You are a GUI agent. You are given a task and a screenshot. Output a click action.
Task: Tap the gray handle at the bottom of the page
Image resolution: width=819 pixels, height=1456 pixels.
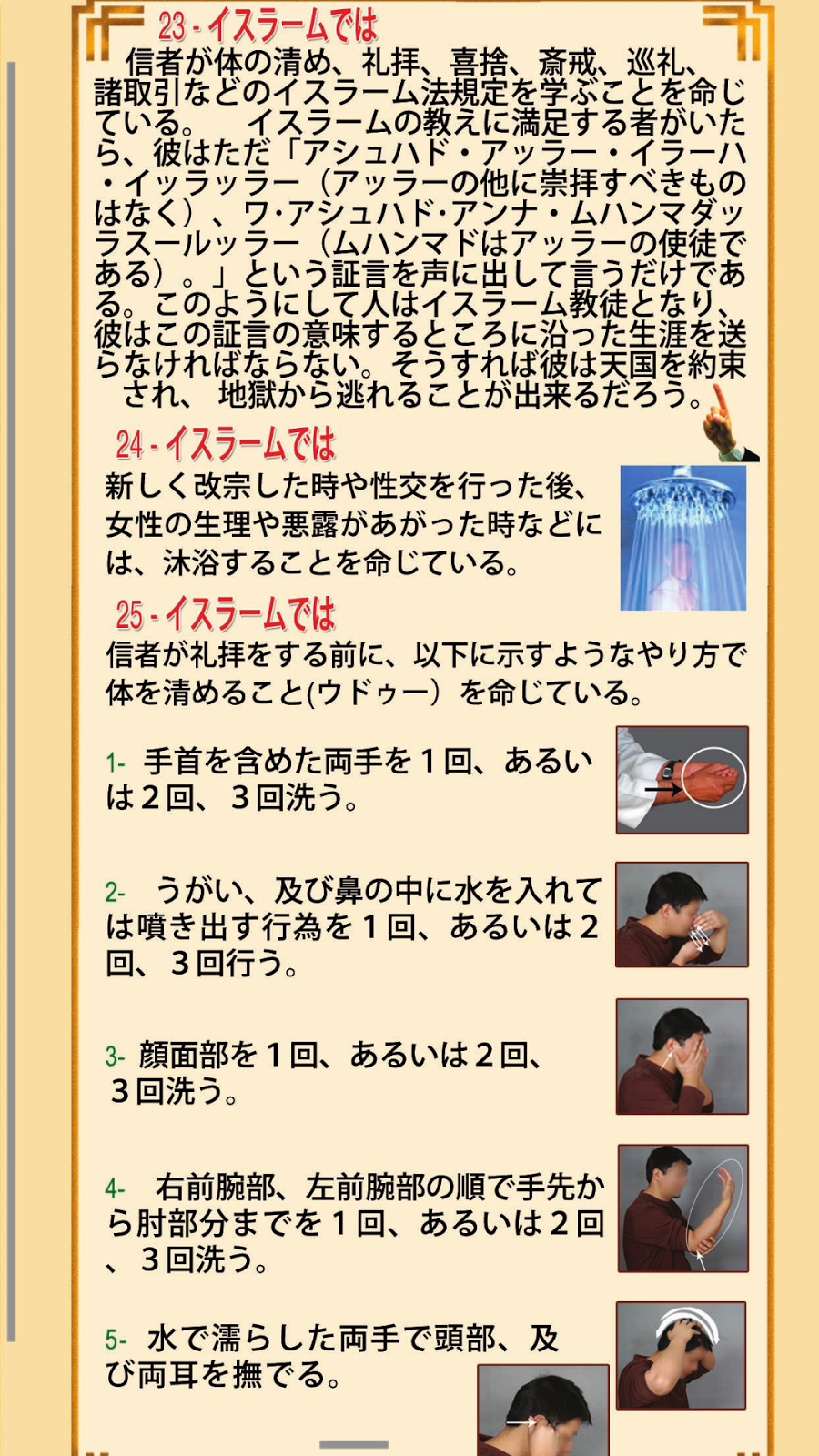(x=354, y=1444)
